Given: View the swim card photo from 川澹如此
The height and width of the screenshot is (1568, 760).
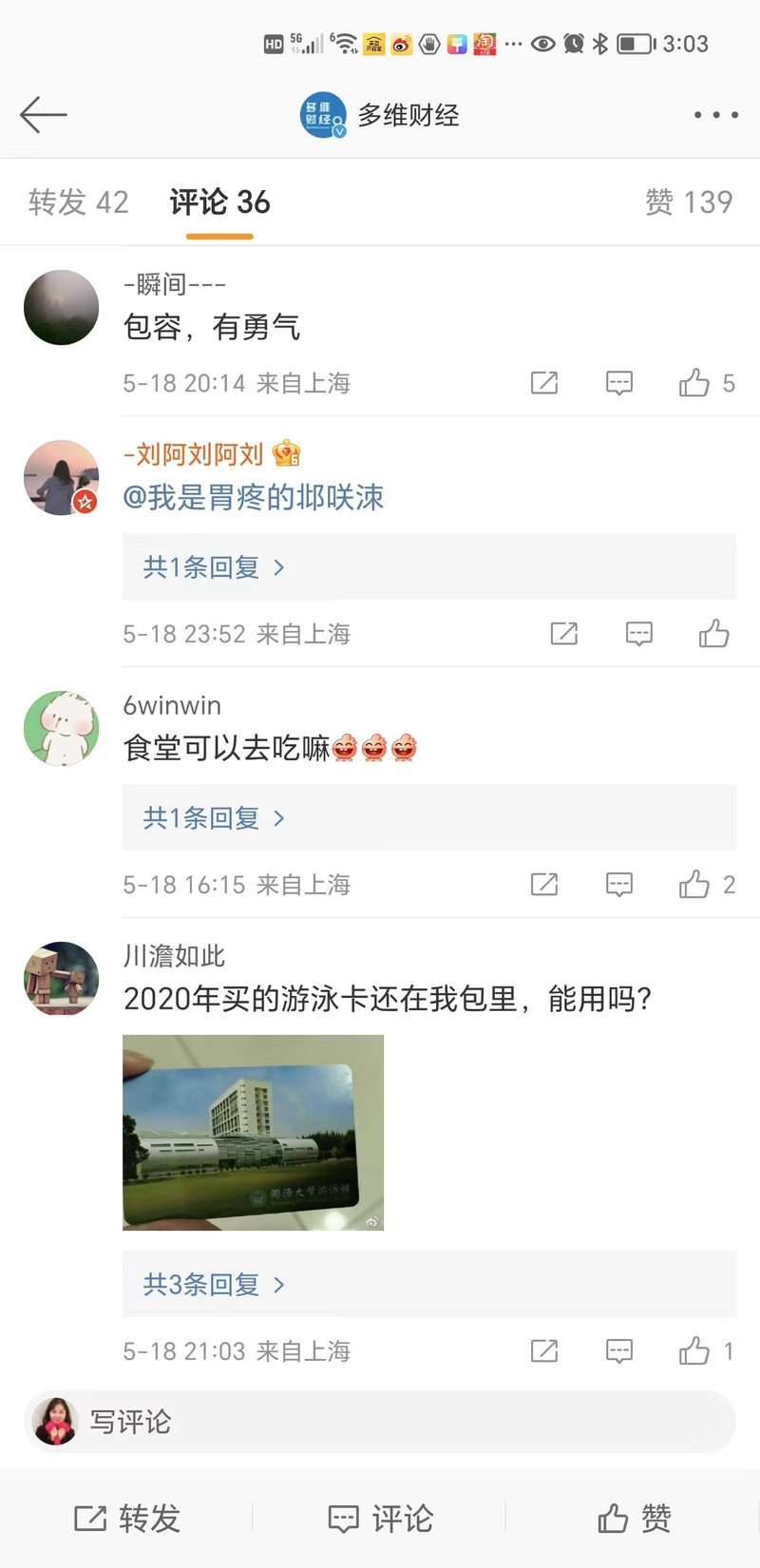Looking at the screenshot, I should 253,1133.
